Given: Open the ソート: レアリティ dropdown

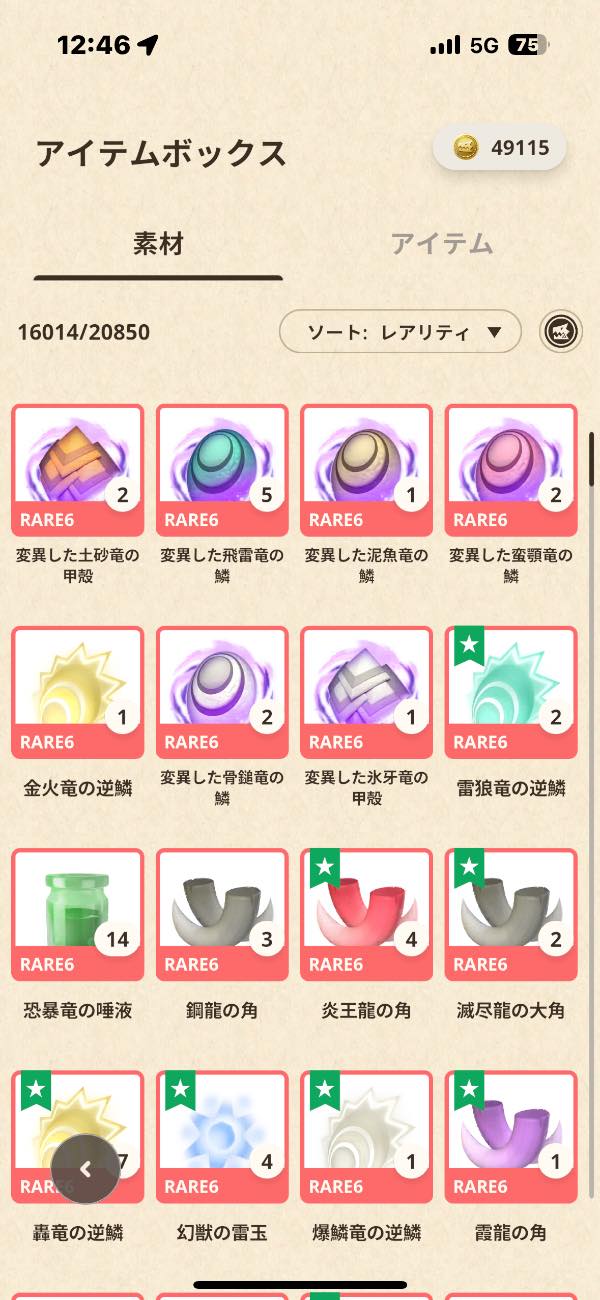Looking at the screenshot, I should click(400, 333).
